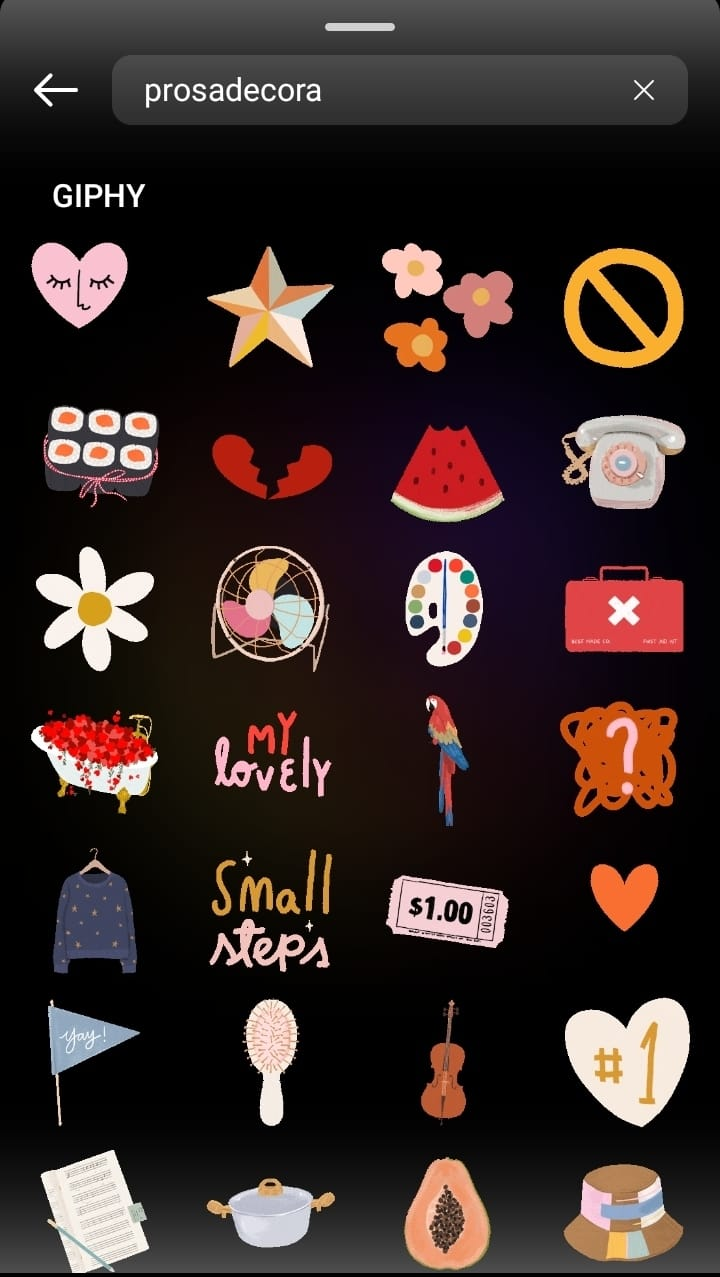Add the rotary telephone sticker
Viewport: 720px width, 1277px height.
point(624,462)
